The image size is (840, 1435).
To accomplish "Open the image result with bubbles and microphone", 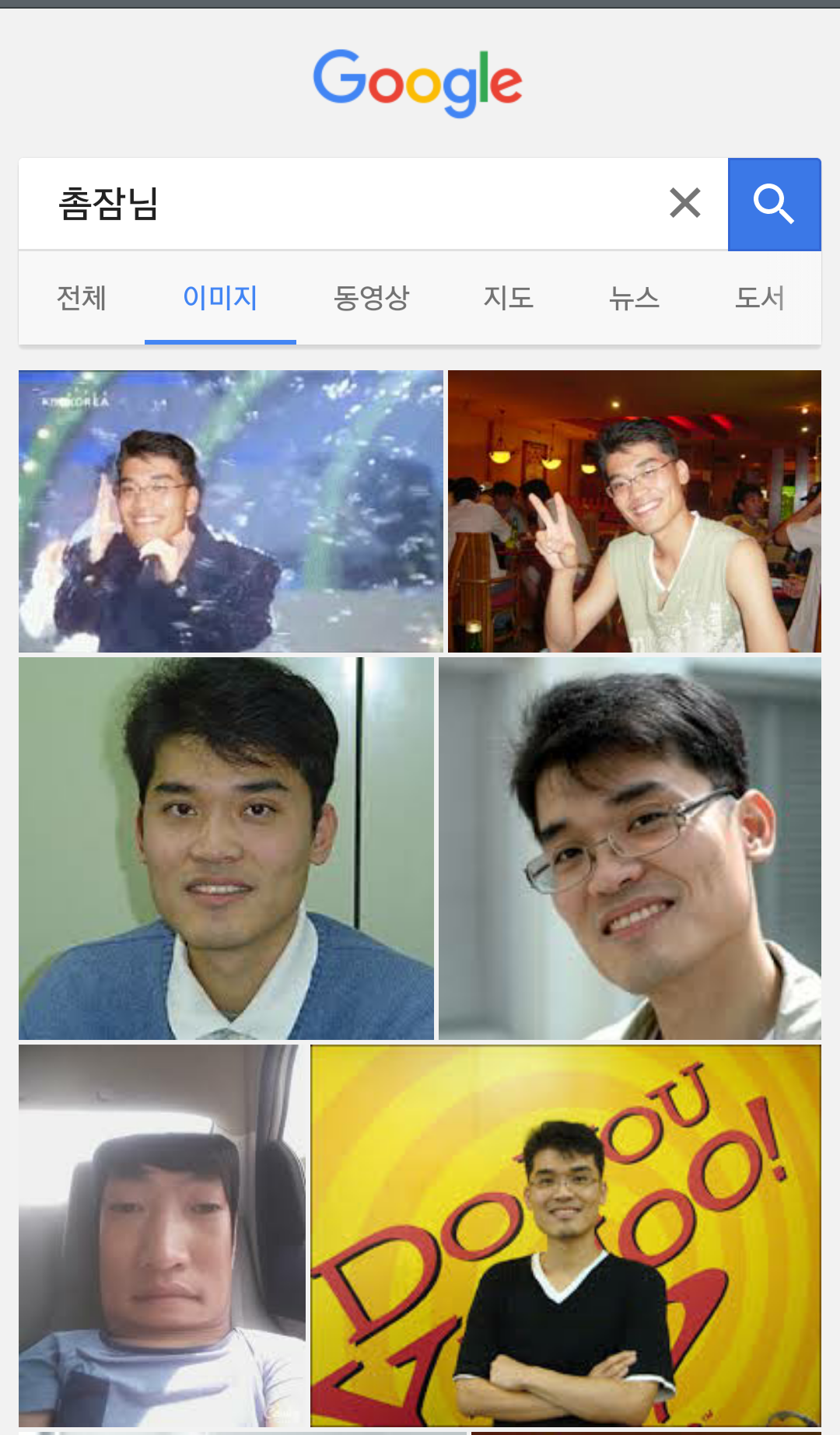I will (231, 511).
